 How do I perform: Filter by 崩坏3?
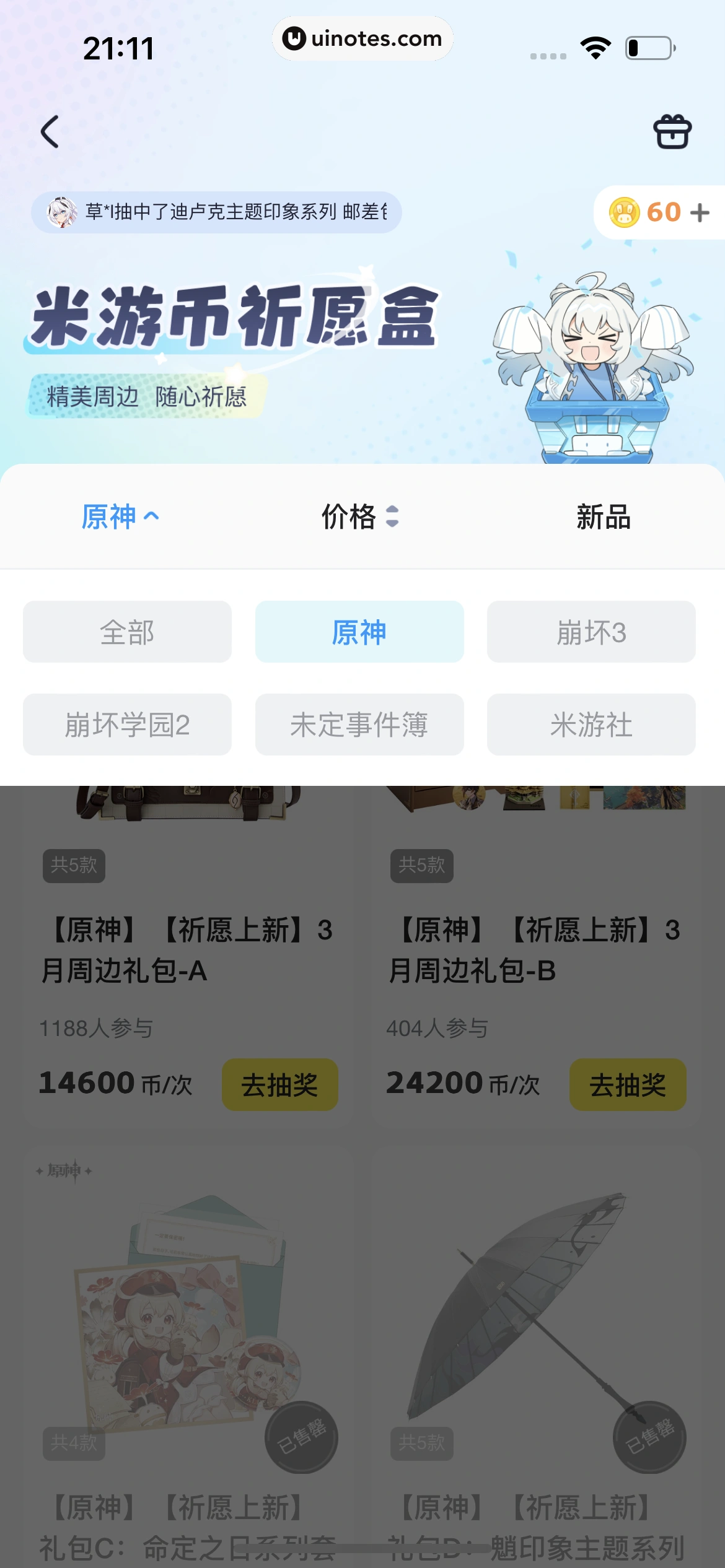click(591, 632)
